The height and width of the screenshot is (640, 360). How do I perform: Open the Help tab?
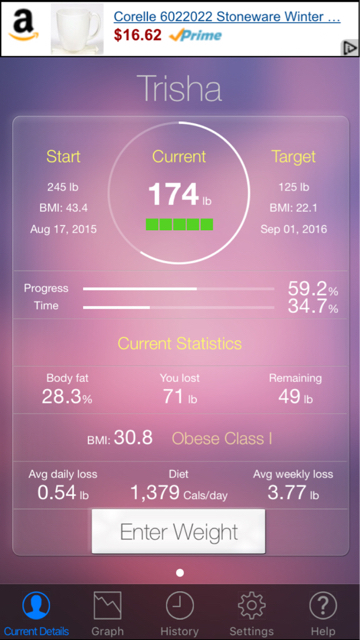click(323, 613)
